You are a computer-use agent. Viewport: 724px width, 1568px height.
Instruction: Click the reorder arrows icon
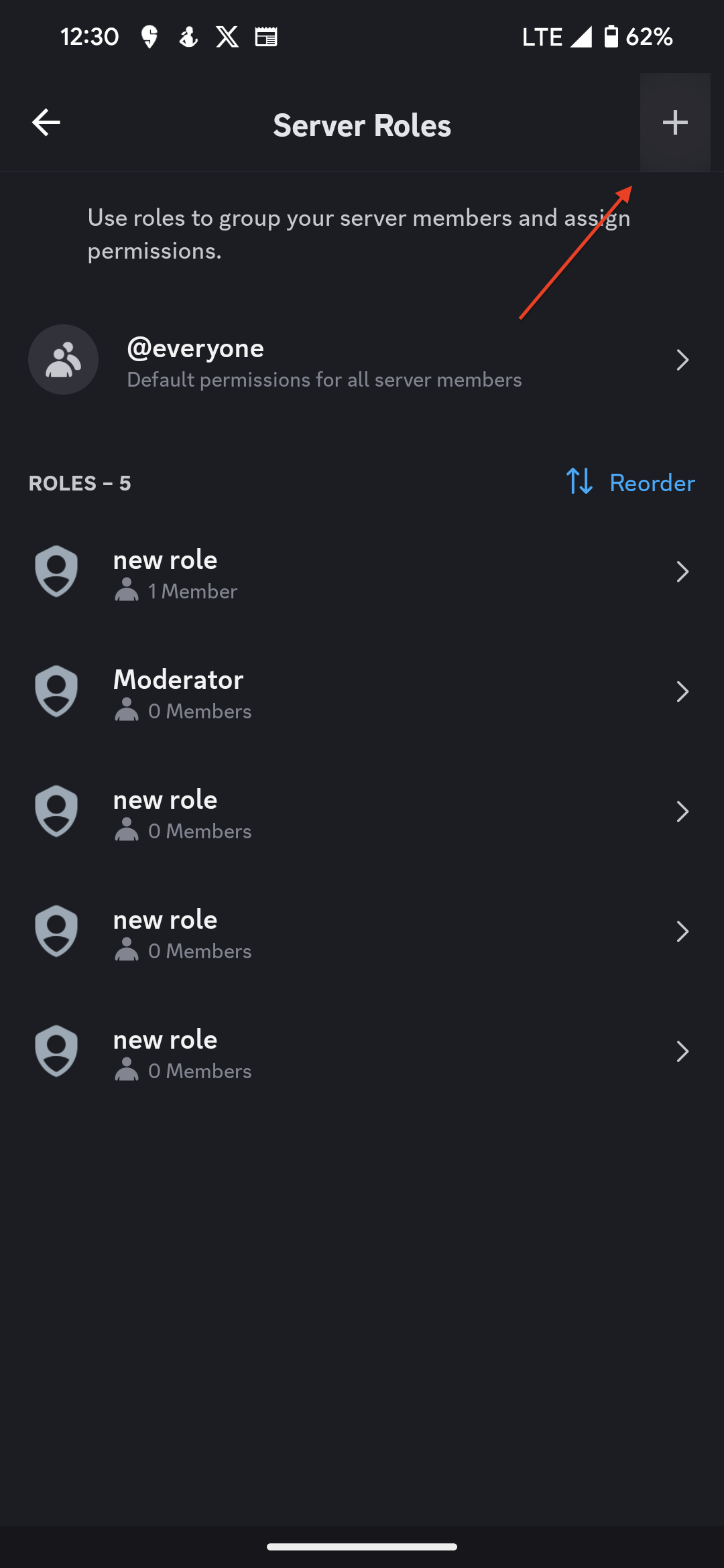point(580,482)
